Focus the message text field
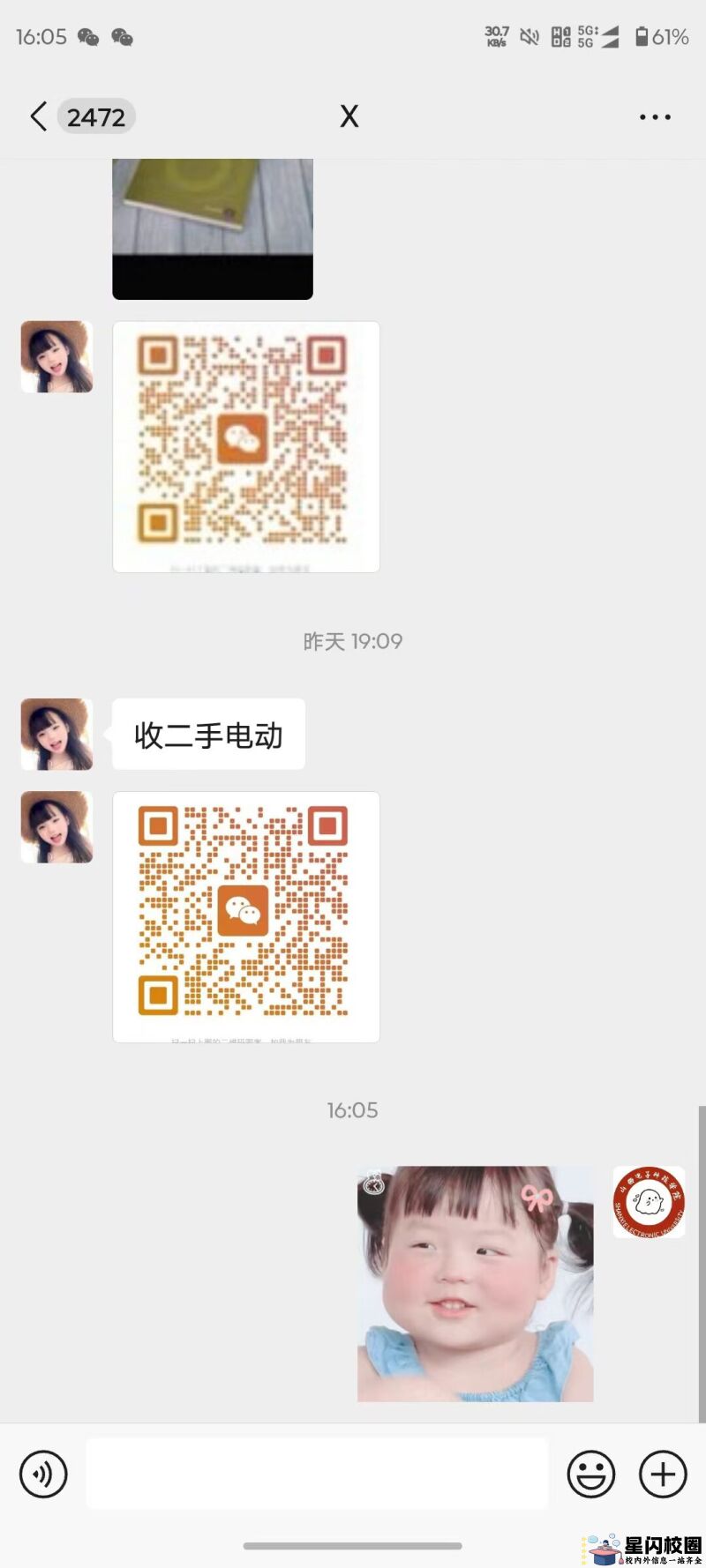 coord(316,1474)
